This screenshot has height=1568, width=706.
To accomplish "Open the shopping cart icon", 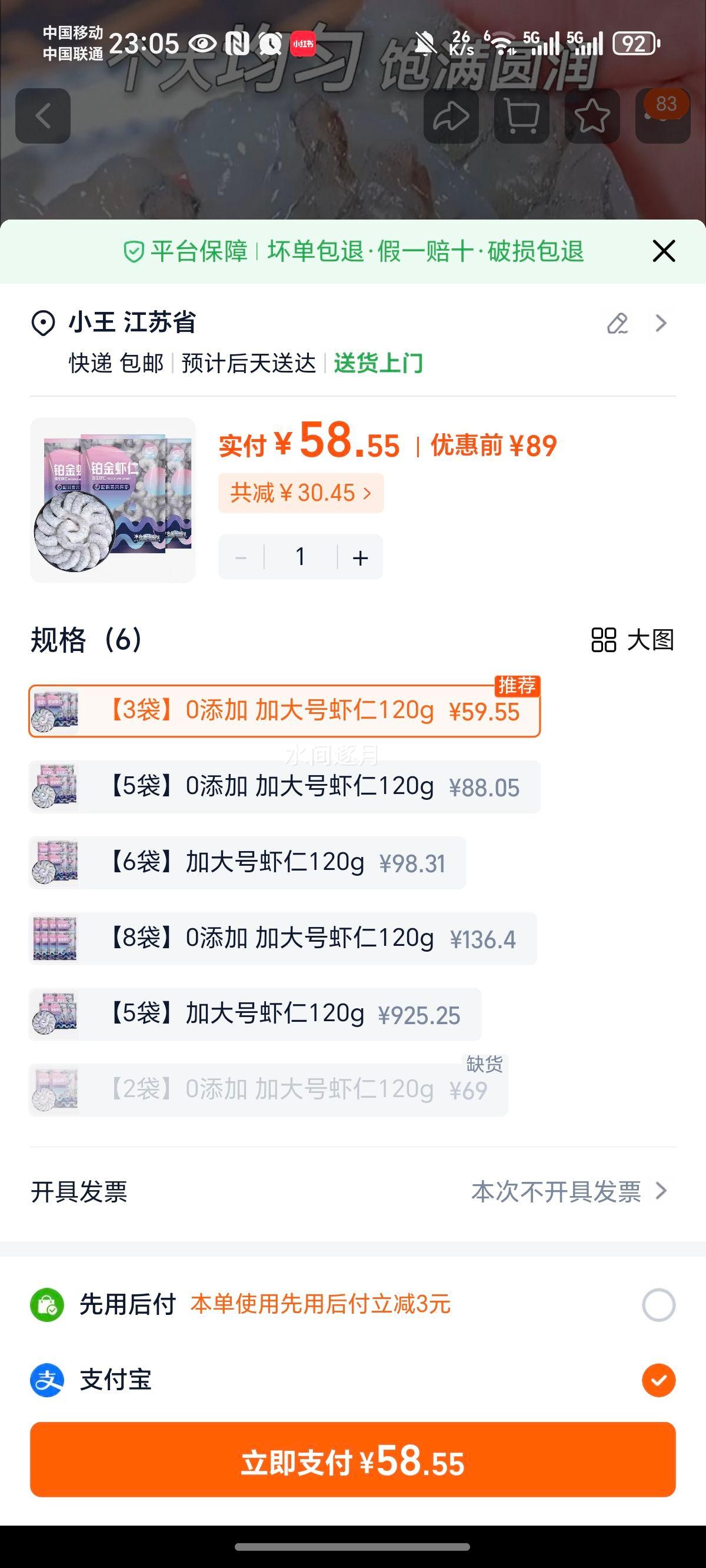I will [x=522, y=117].
